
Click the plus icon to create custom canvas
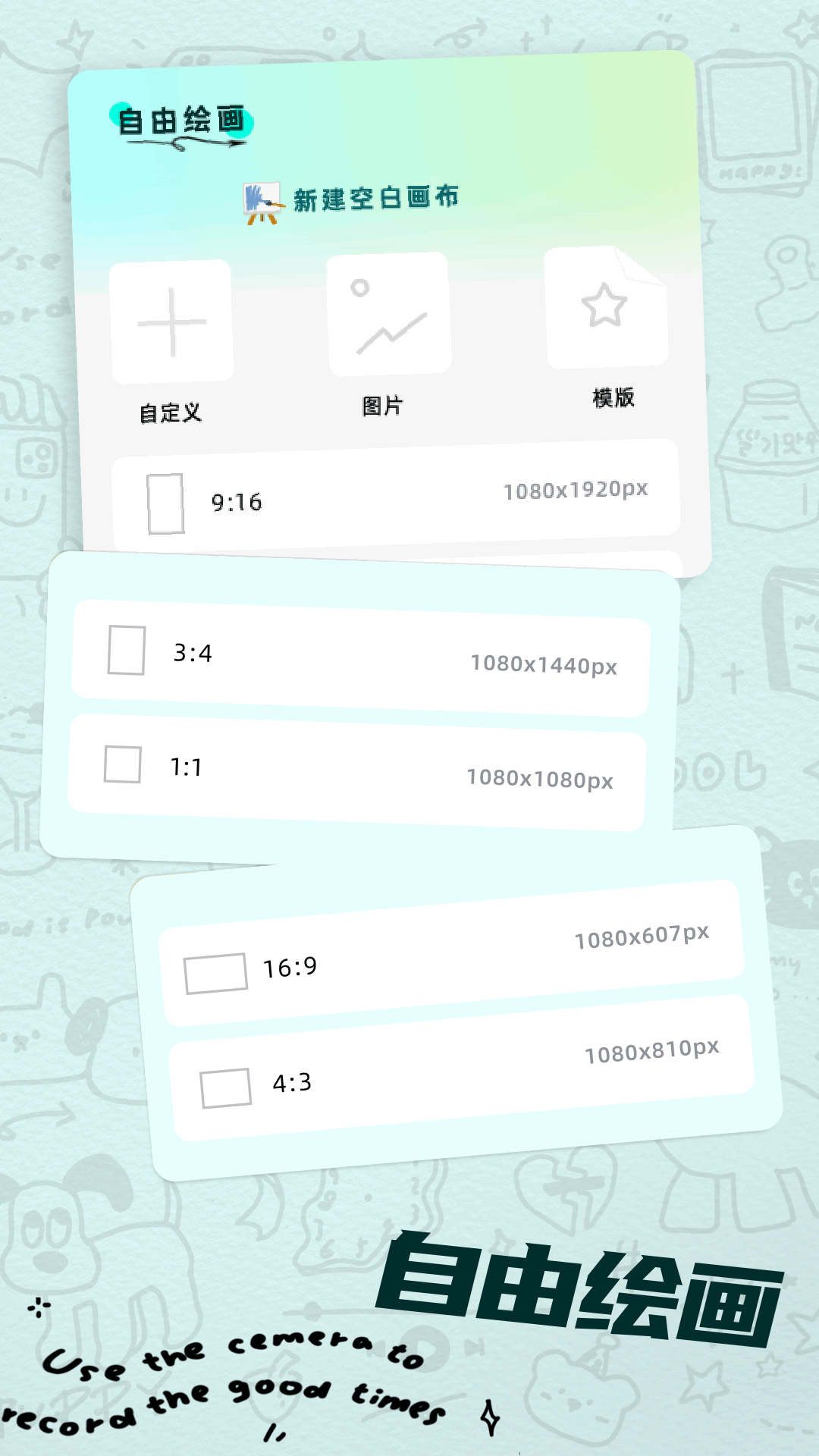(172, 322)
